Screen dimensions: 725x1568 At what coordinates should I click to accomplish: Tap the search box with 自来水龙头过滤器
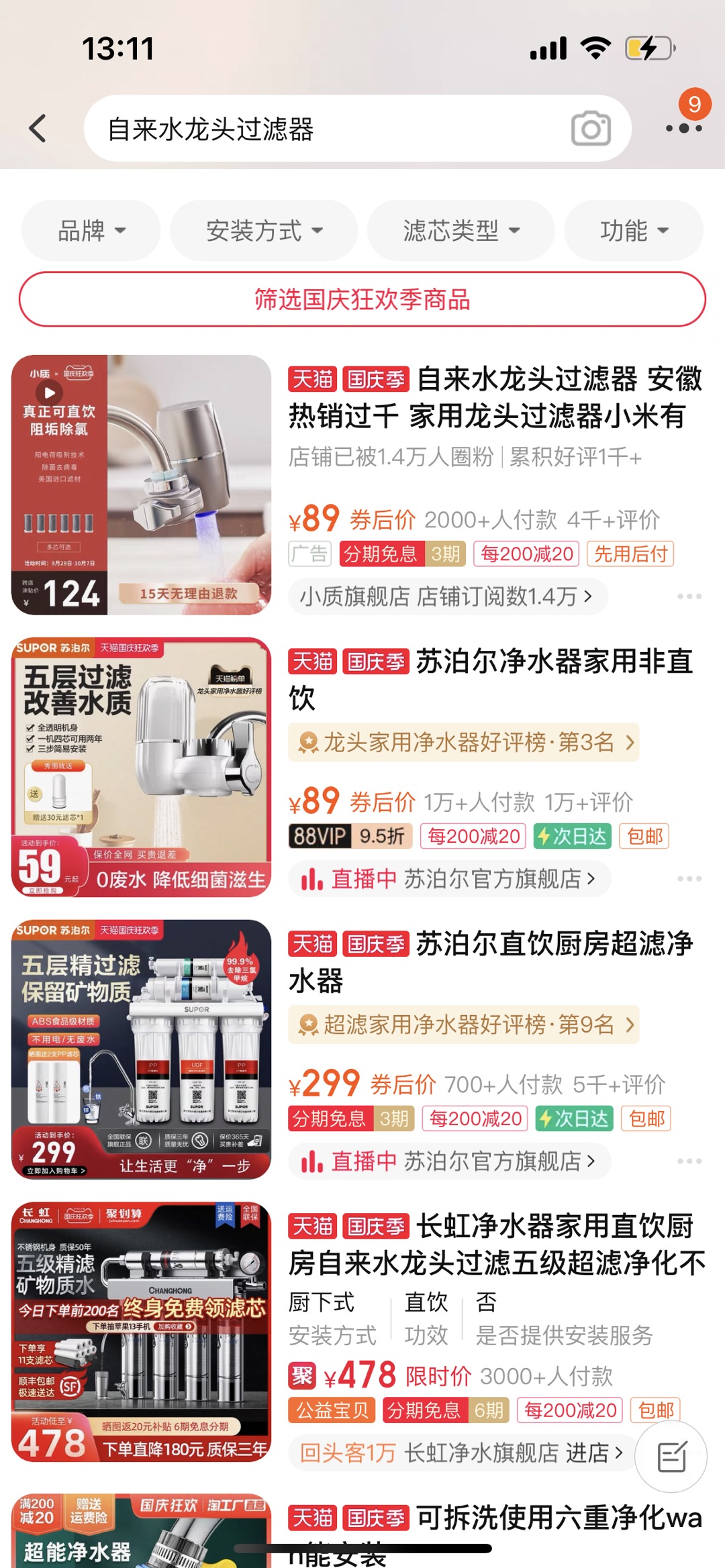(x=322, y=129)
